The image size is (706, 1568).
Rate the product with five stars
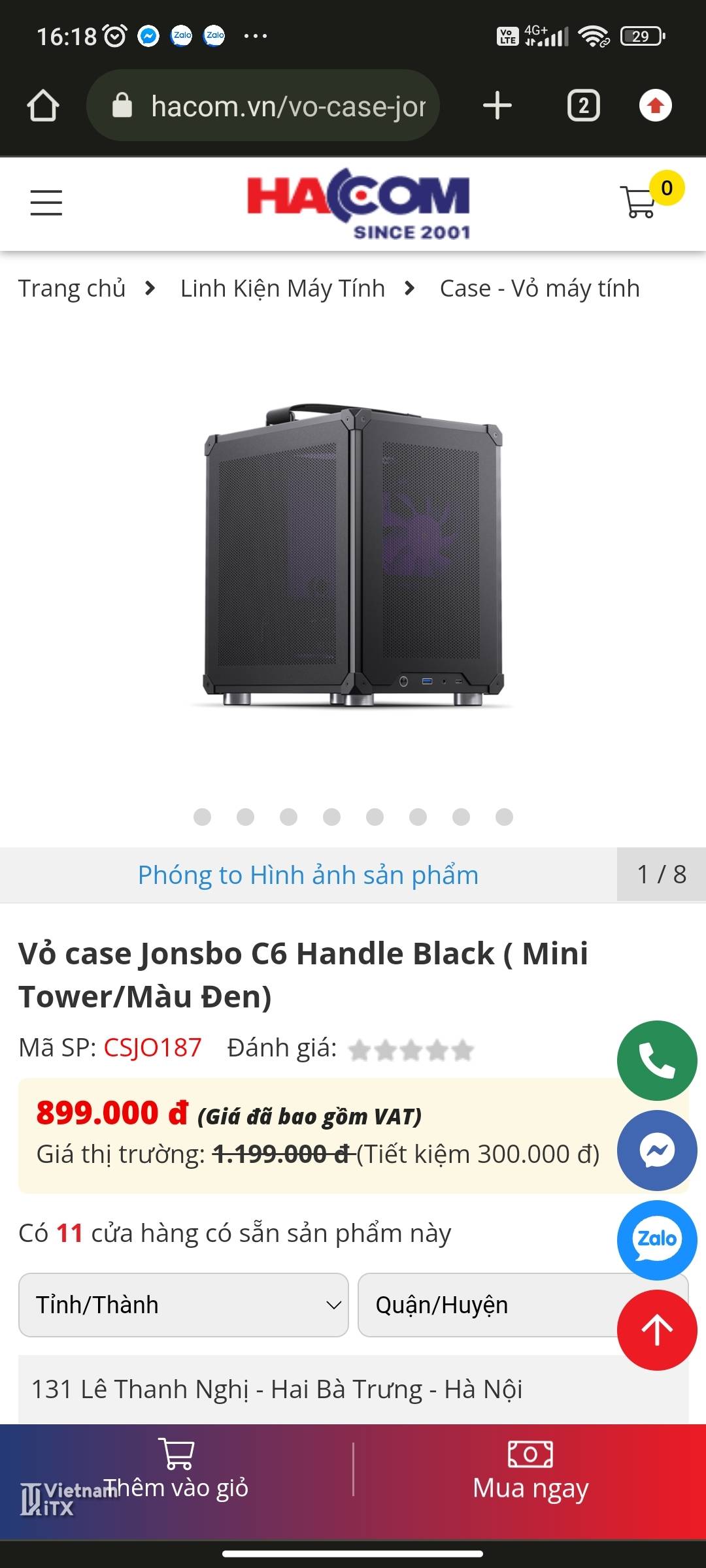(x=463, y=1047)
